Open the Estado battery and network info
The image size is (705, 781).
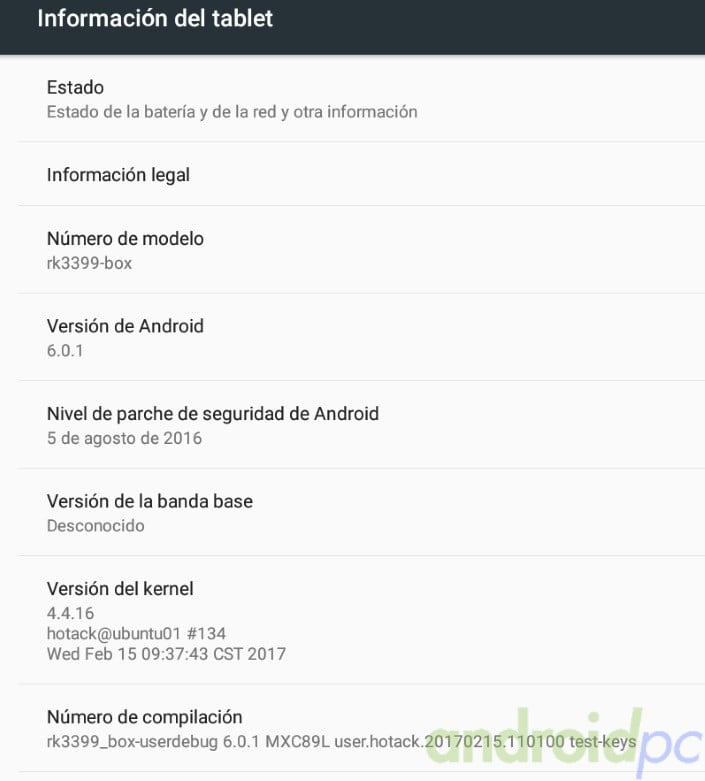[x=232, y=99]
